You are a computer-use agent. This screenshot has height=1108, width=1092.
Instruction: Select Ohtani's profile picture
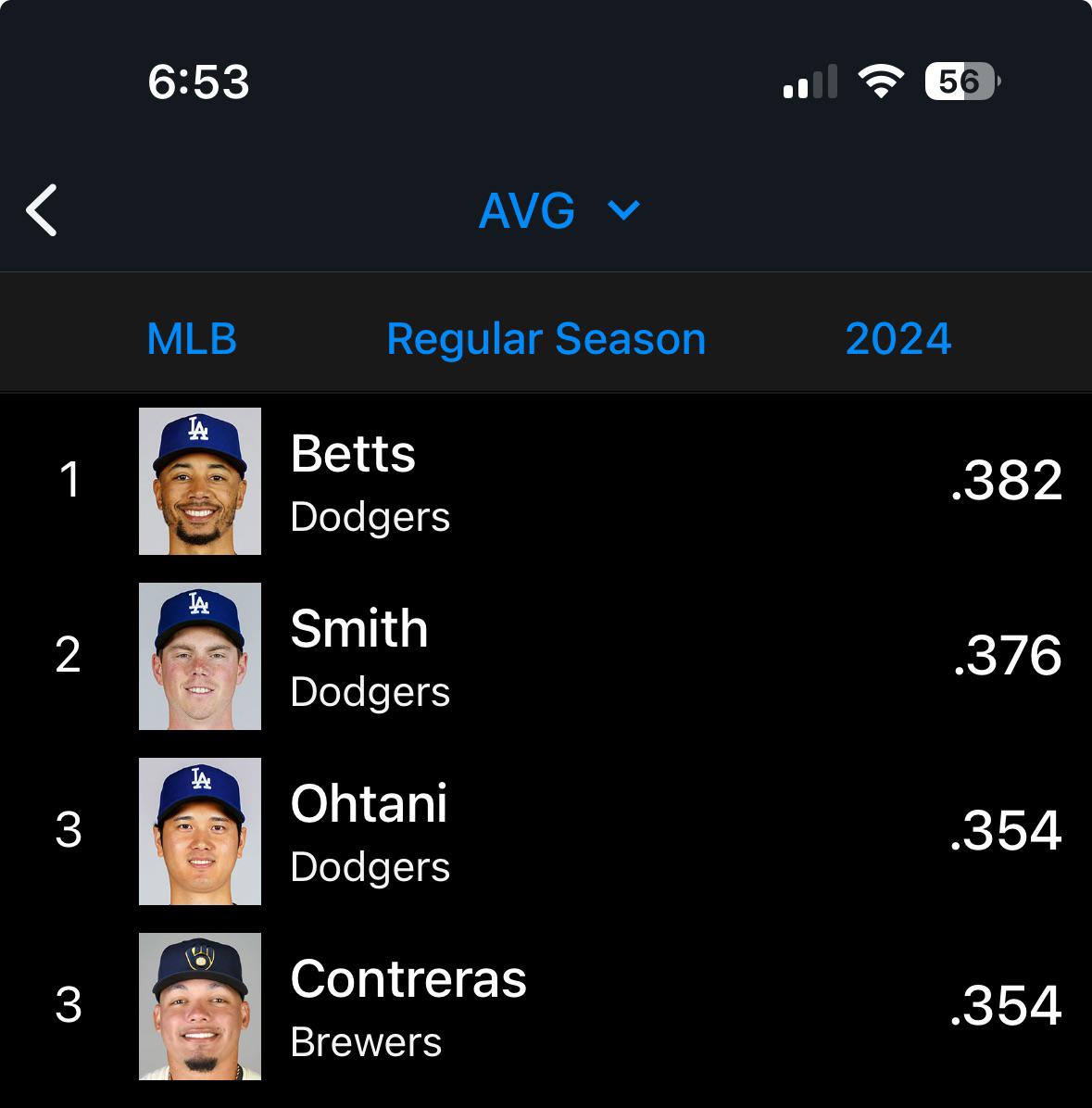coord(199,831)
